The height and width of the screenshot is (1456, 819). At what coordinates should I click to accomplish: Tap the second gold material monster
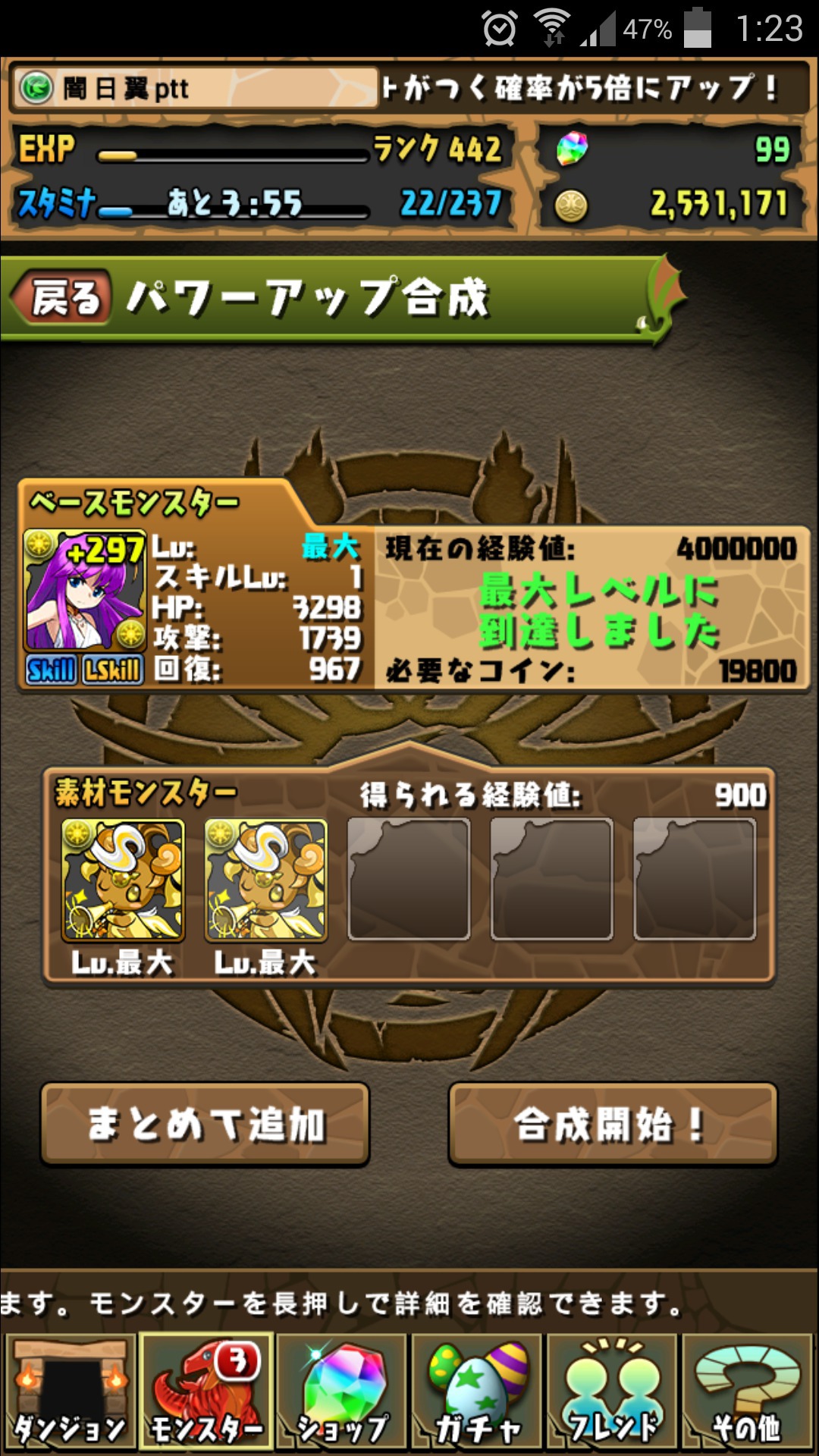tap(266, 880)
